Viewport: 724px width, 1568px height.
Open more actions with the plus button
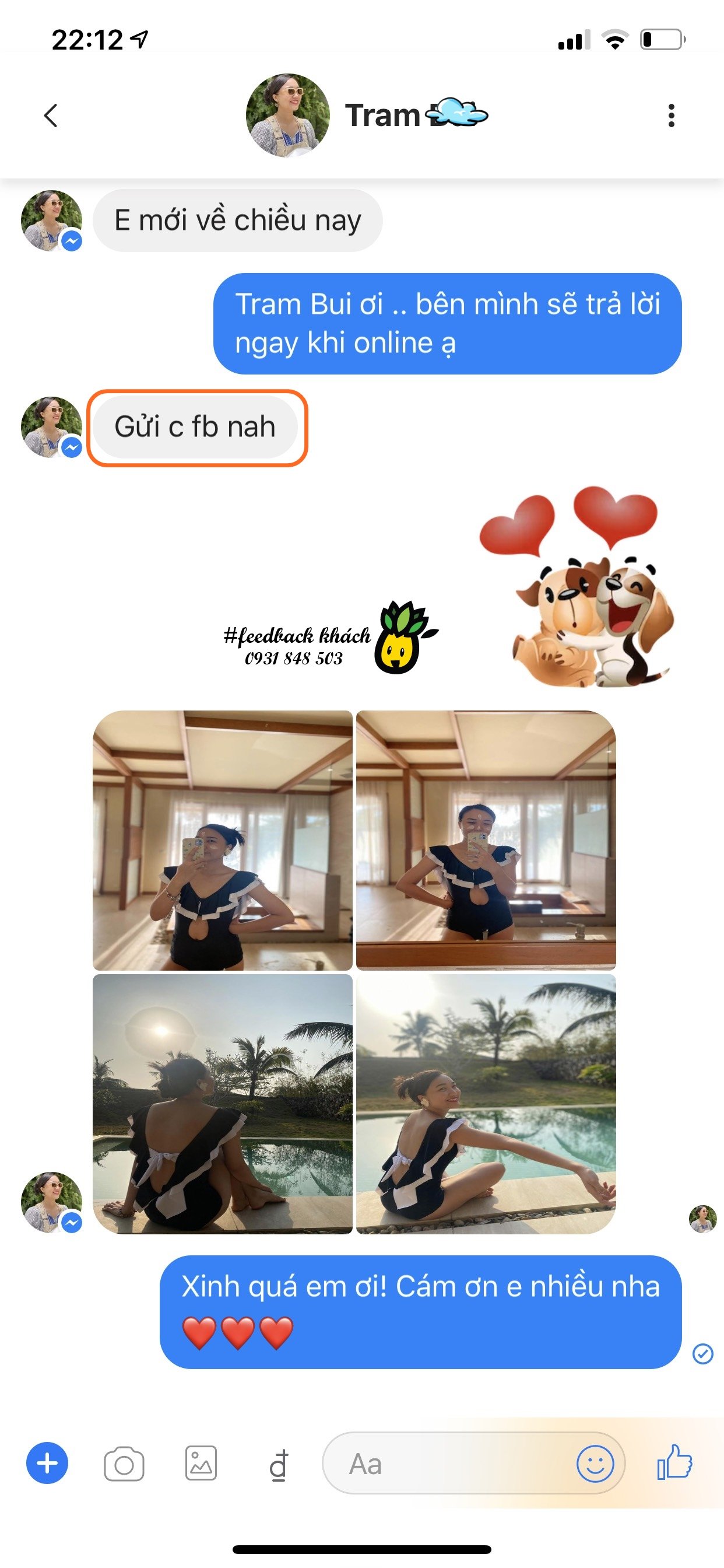(47, 1464)
